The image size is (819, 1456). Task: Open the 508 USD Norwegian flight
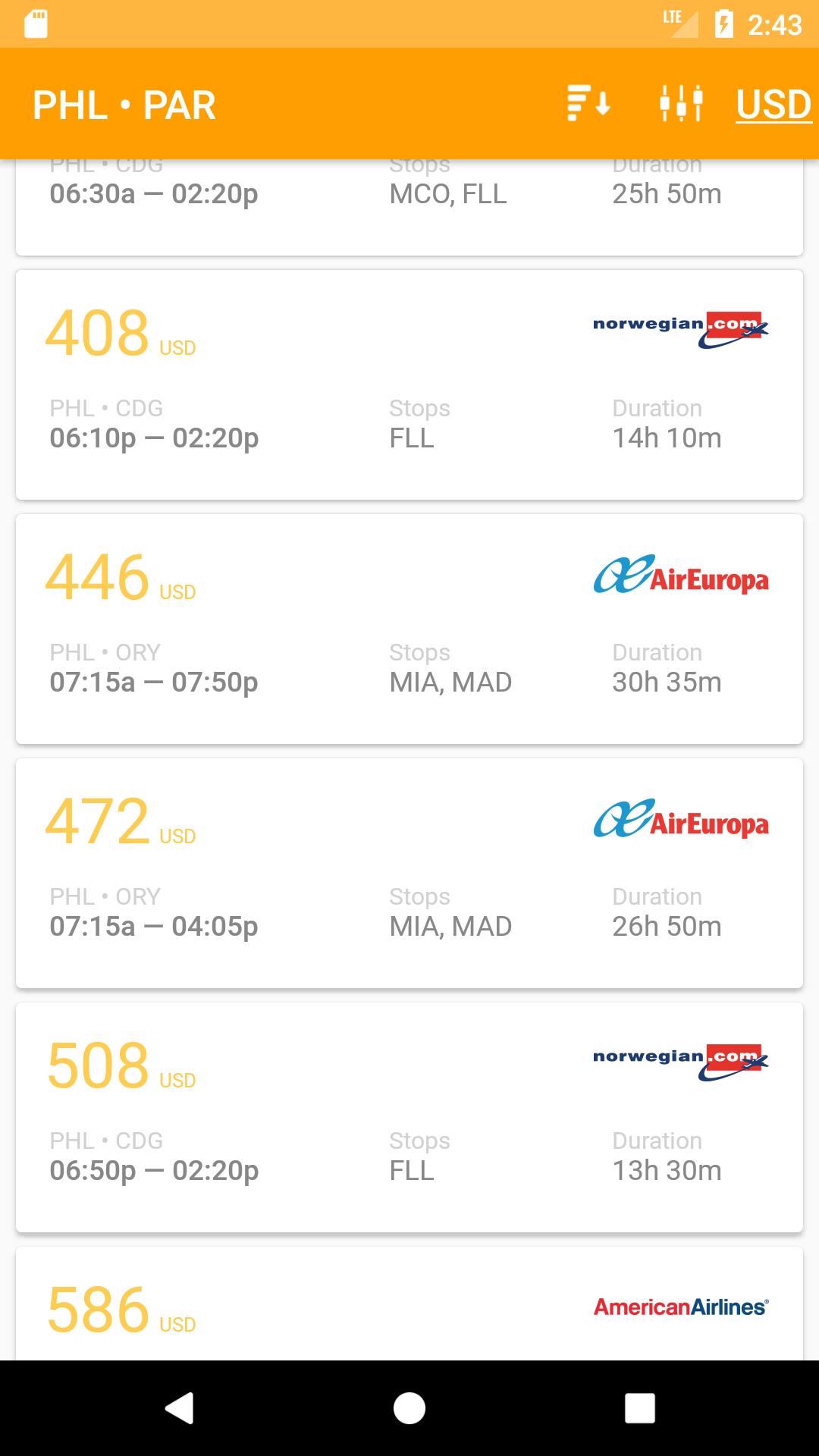point(409,1118)
